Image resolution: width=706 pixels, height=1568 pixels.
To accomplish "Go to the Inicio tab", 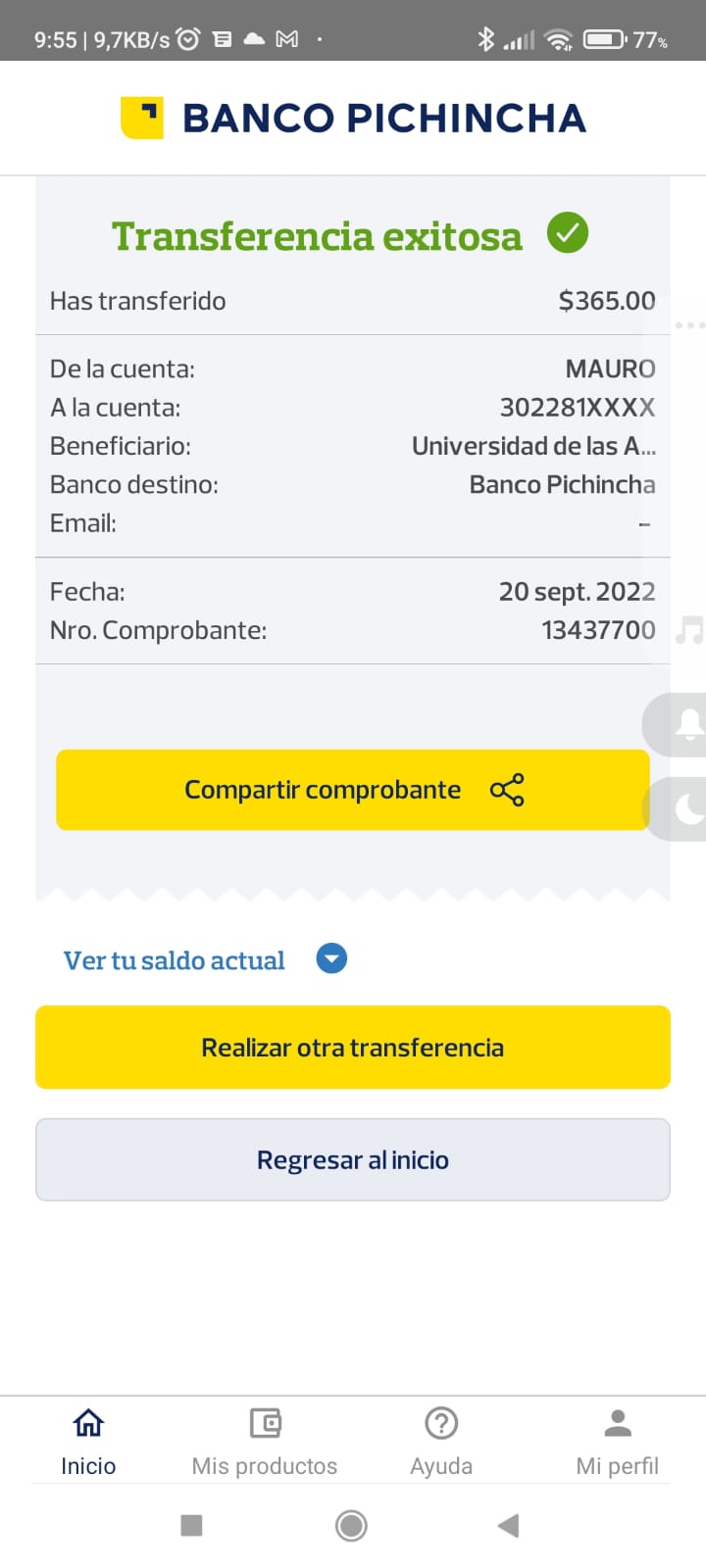I will tap(88, 1441).
